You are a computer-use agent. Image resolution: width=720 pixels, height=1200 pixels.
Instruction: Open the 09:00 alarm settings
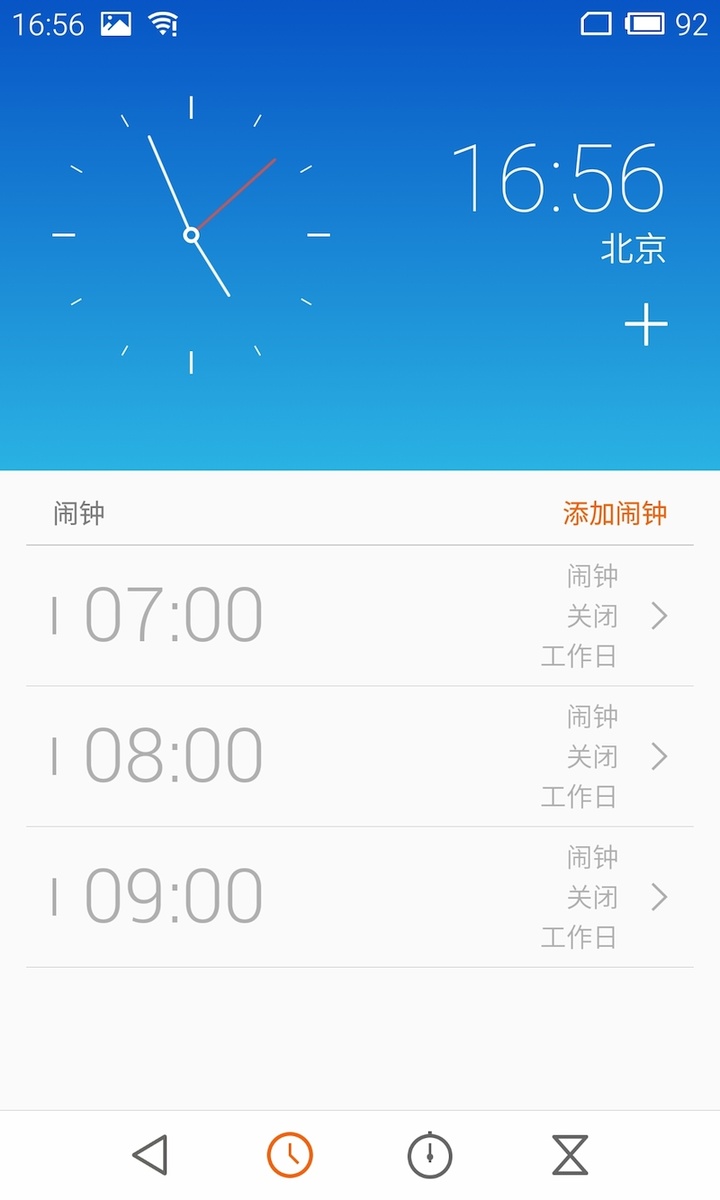(360, 897)
